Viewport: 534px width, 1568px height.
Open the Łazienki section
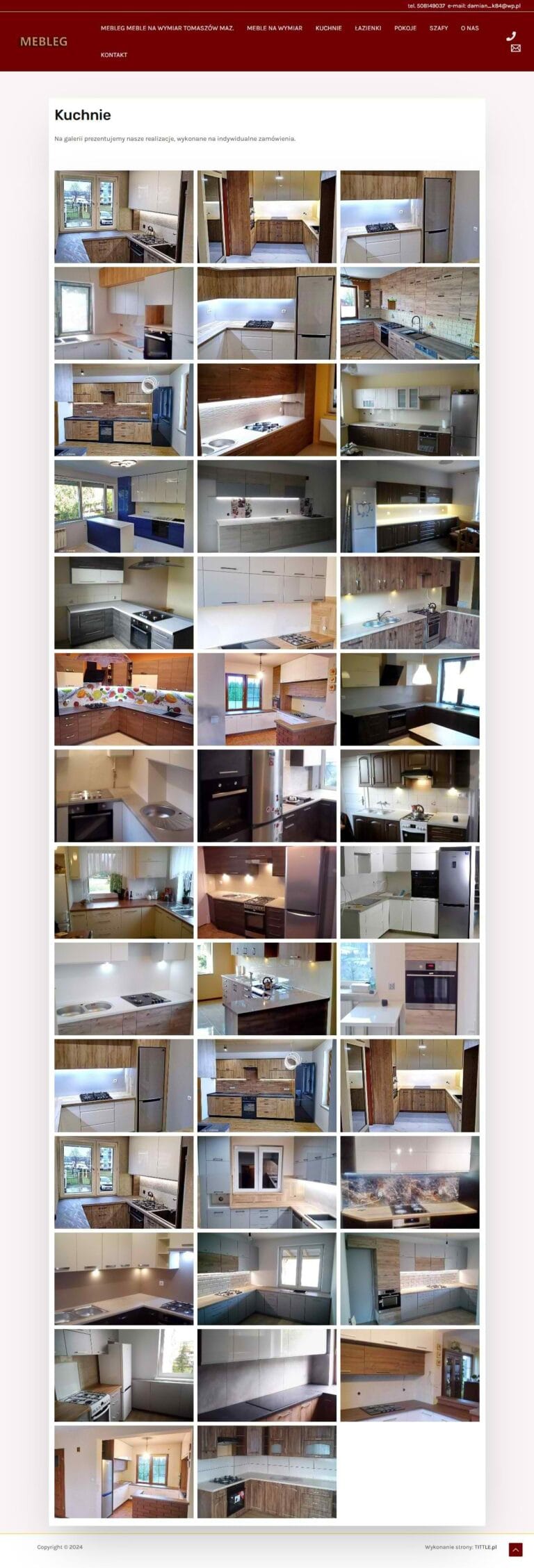coord(367,28)
